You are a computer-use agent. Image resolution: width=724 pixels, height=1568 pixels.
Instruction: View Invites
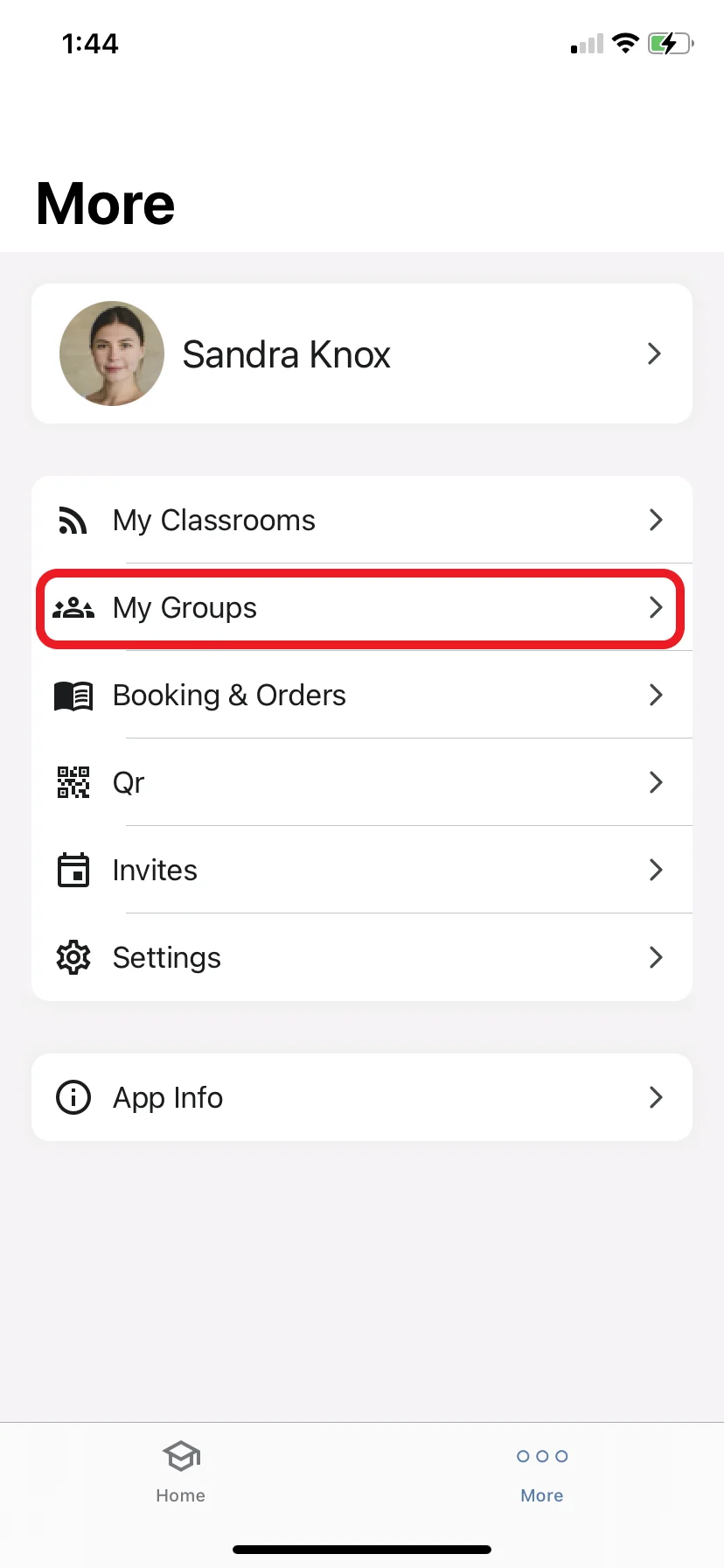pyautogui.click(x=361, y=870)
